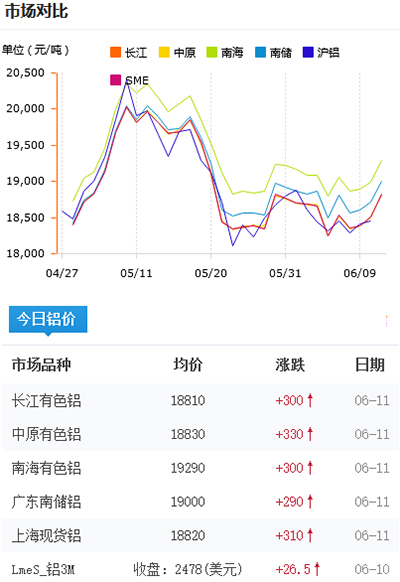The width and height of the screenshot is (400, 582).
Task: Open the 南海有色铝 price row
Action: [200, 468]
